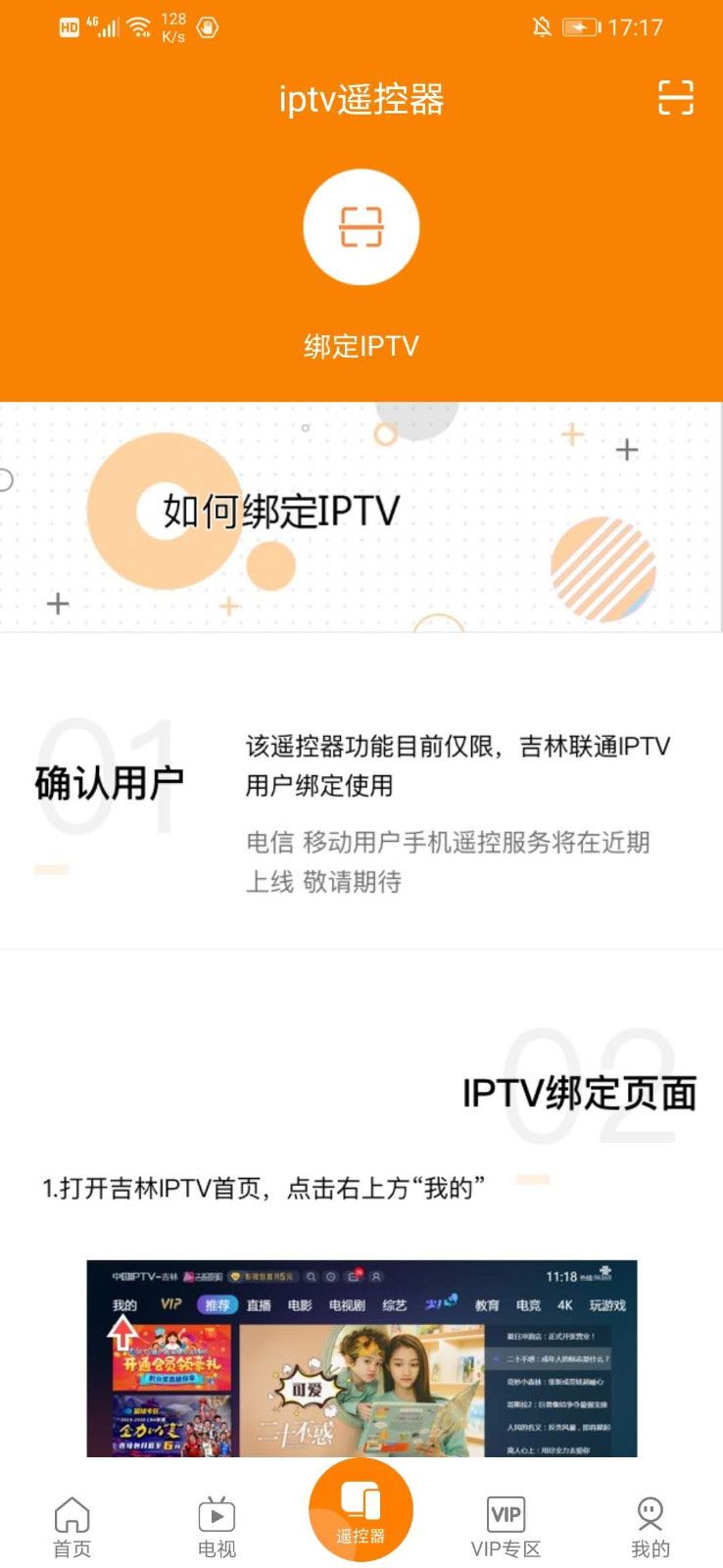Open the 我的 tab
723x1568 pixels.
pyautogui.click(x=650, y=1527)
